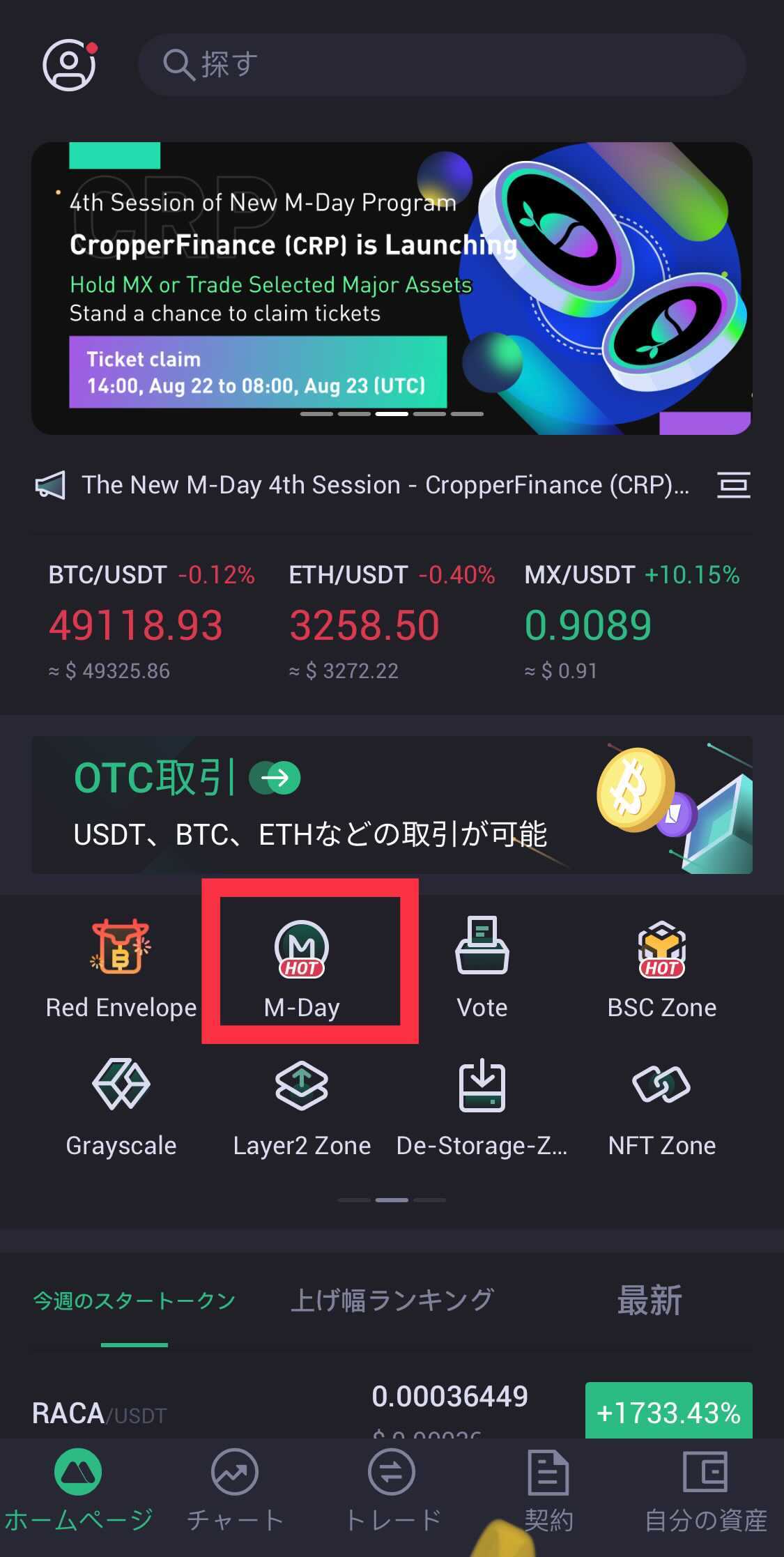This screenshot has width=784, height=1557.
Task: Open Red Envelope
Action: tap(121, 968)
